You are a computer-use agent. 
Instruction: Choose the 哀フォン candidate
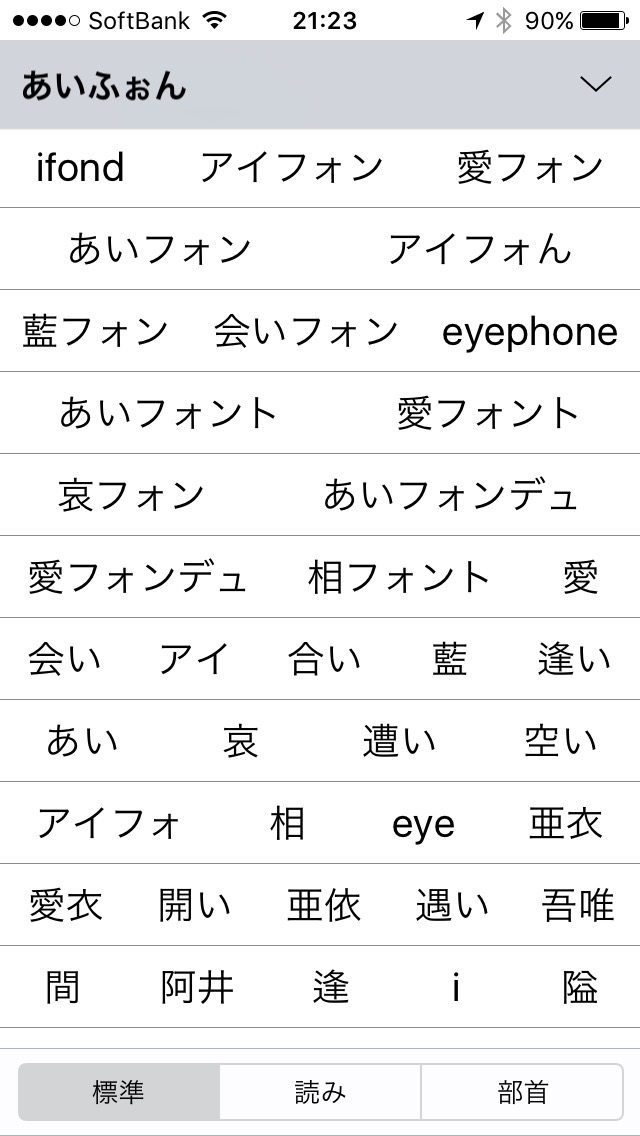pyautogui.click(x=131, y=496)
